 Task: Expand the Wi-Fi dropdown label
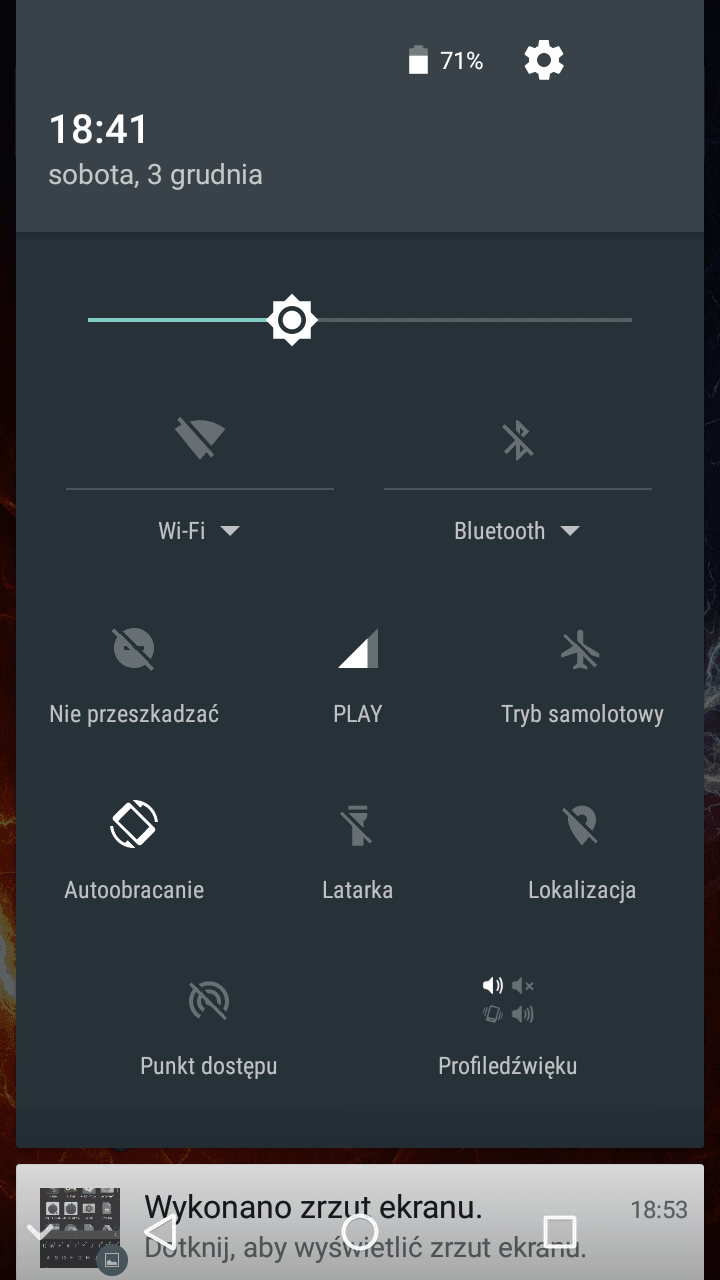pos(199,531)
